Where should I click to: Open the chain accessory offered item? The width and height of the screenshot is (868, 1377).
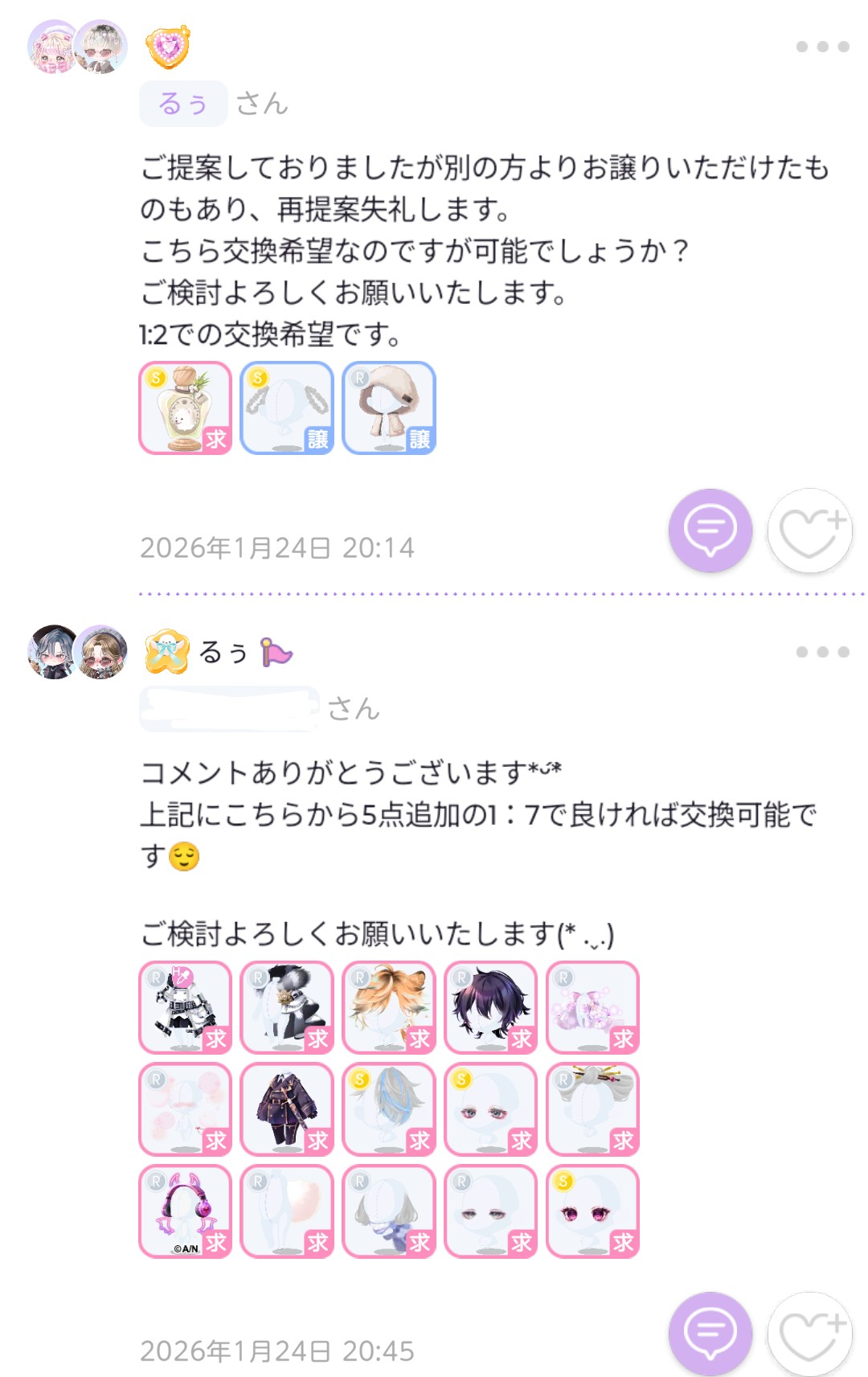pyautogui.click(x=287, y=408)
